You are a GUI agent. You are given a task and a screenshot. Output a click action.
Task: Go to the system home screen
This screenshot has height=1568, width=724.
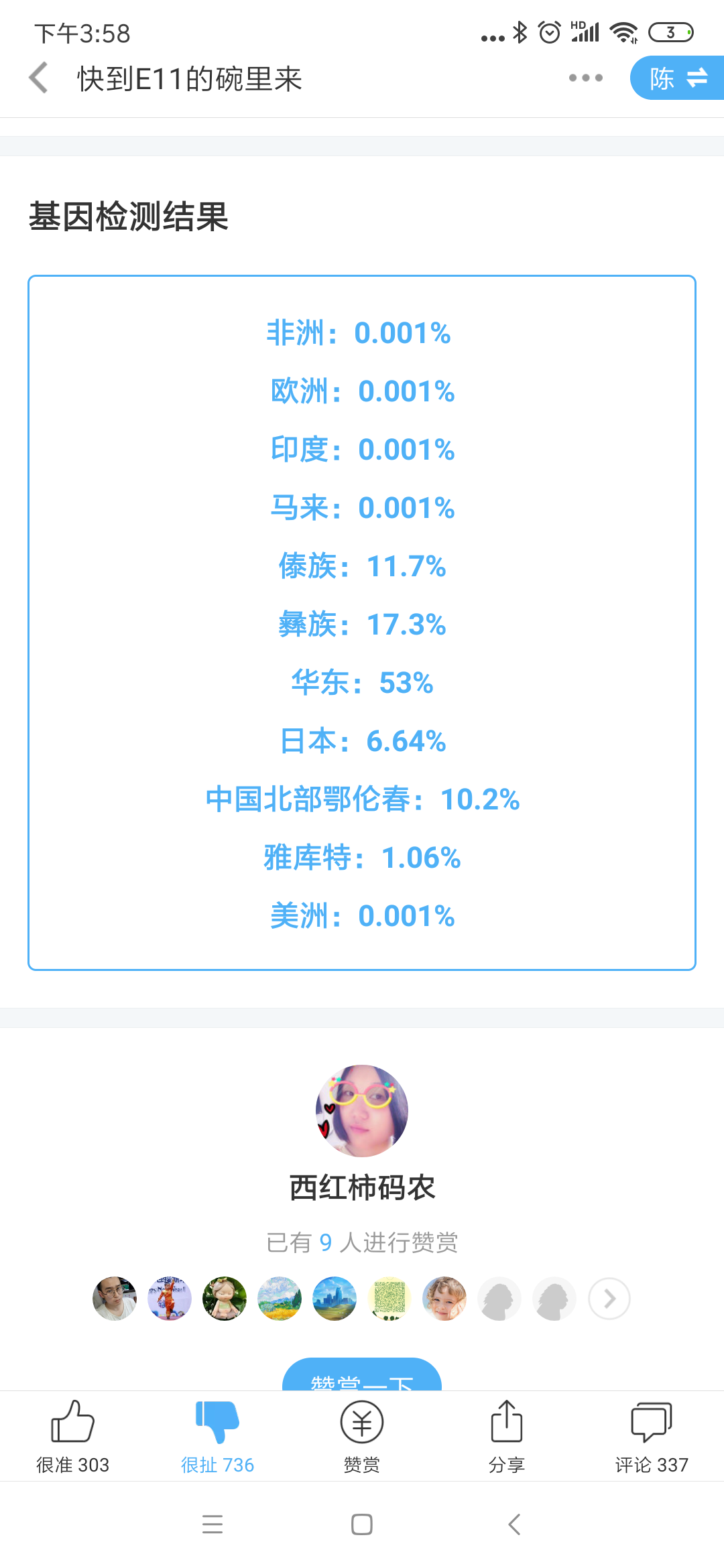[362, 1524]
